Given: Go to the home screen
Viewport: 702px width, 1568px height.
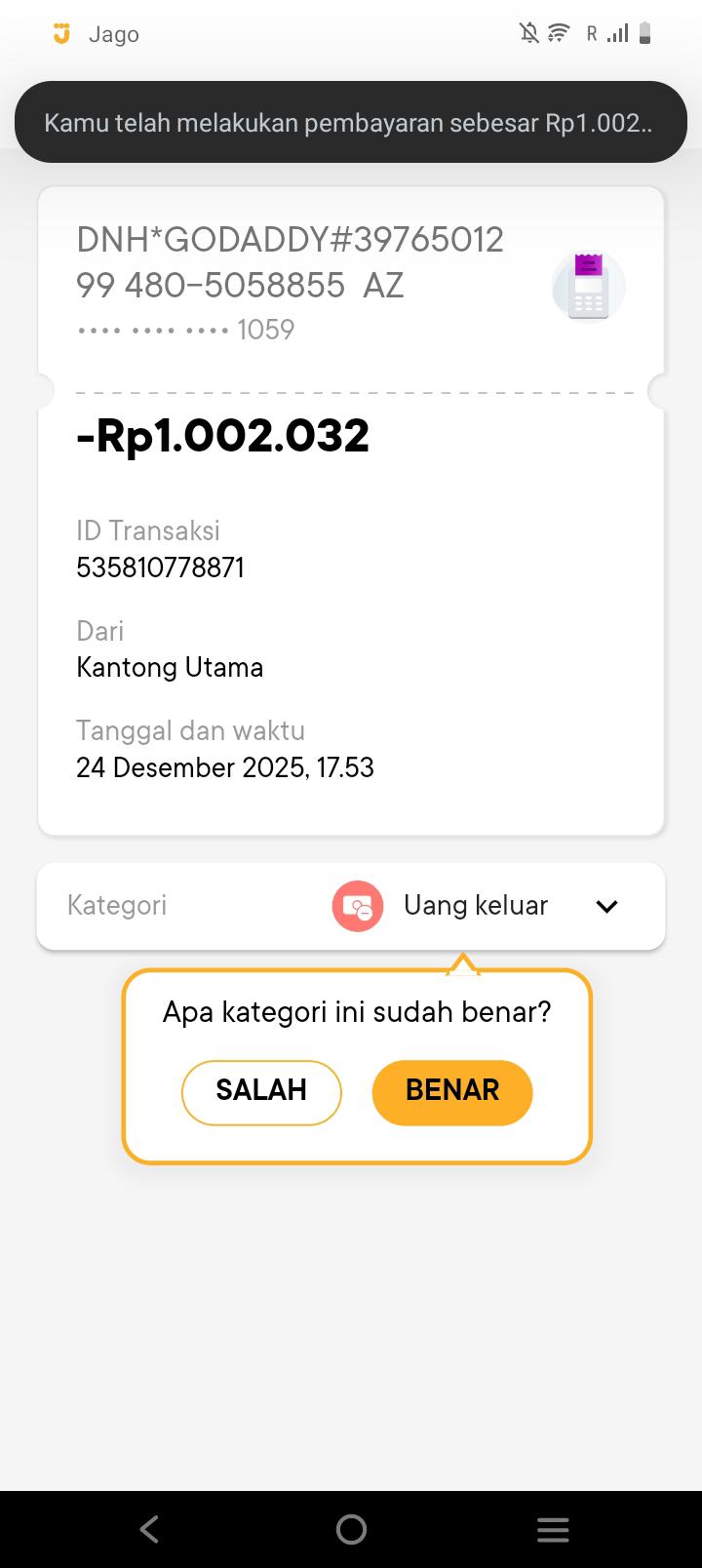Looking at the screenshot, I should pos(351,1529).
